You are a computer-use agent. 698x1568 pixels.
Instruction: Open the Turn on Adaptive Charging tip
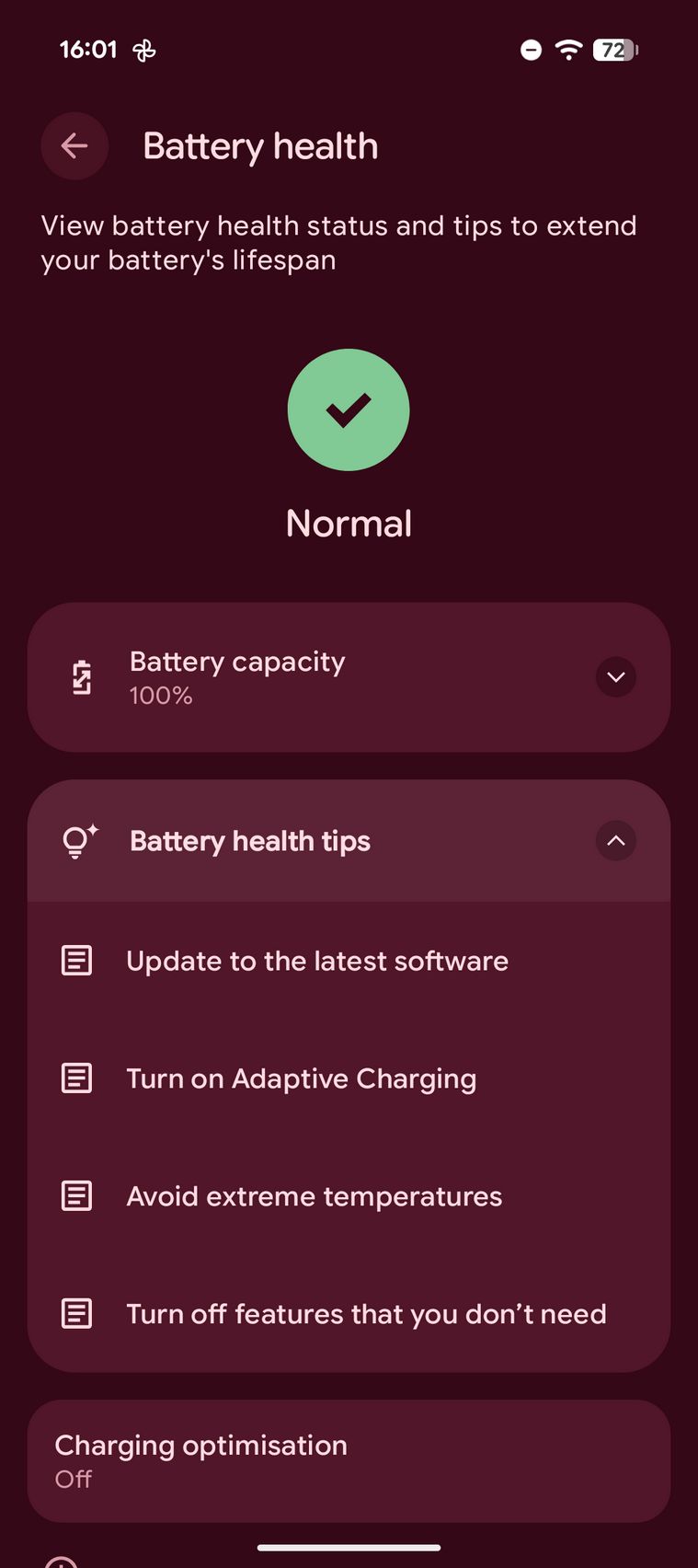click(302, 1078)
